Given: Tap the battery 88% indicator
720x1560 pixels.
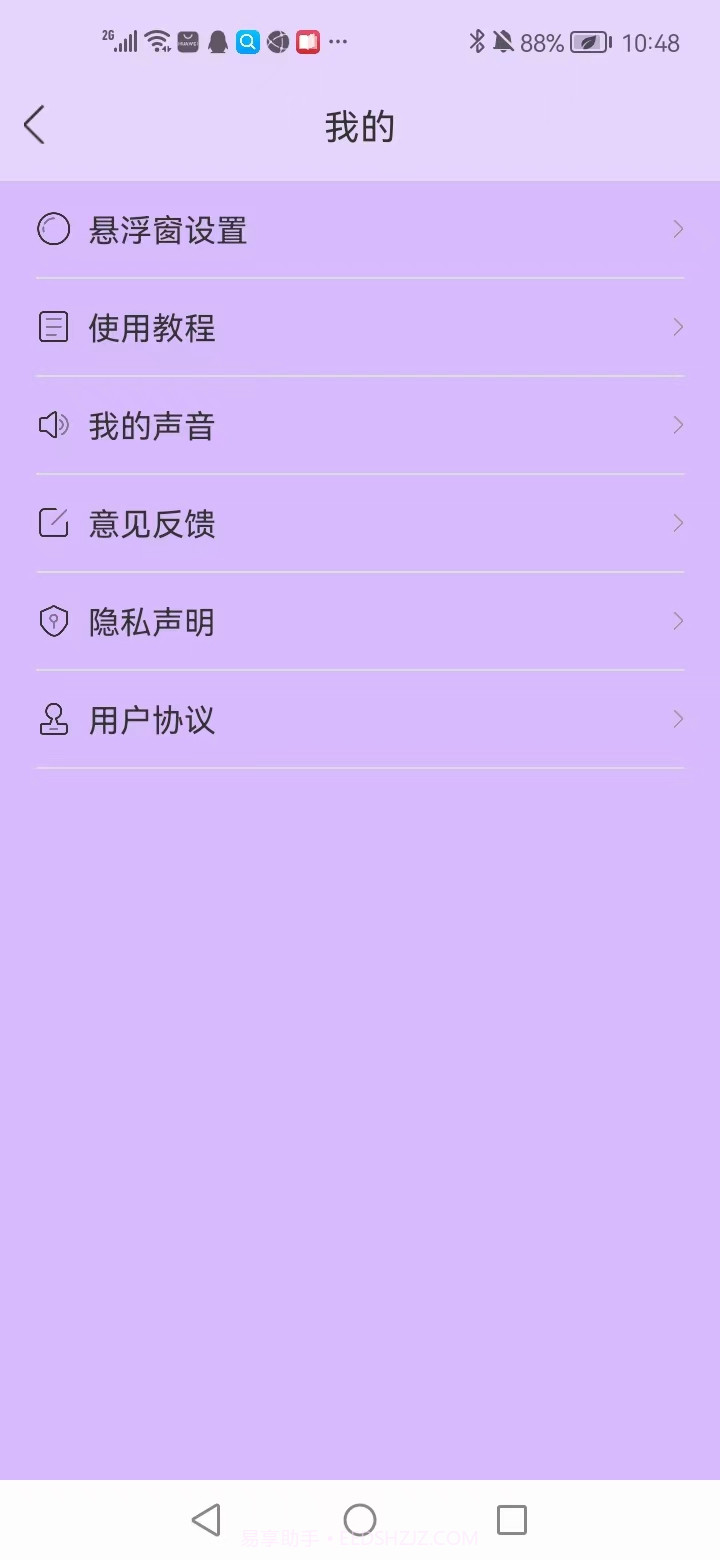Looking at the screenshot, I should click(x=543, y=41).
